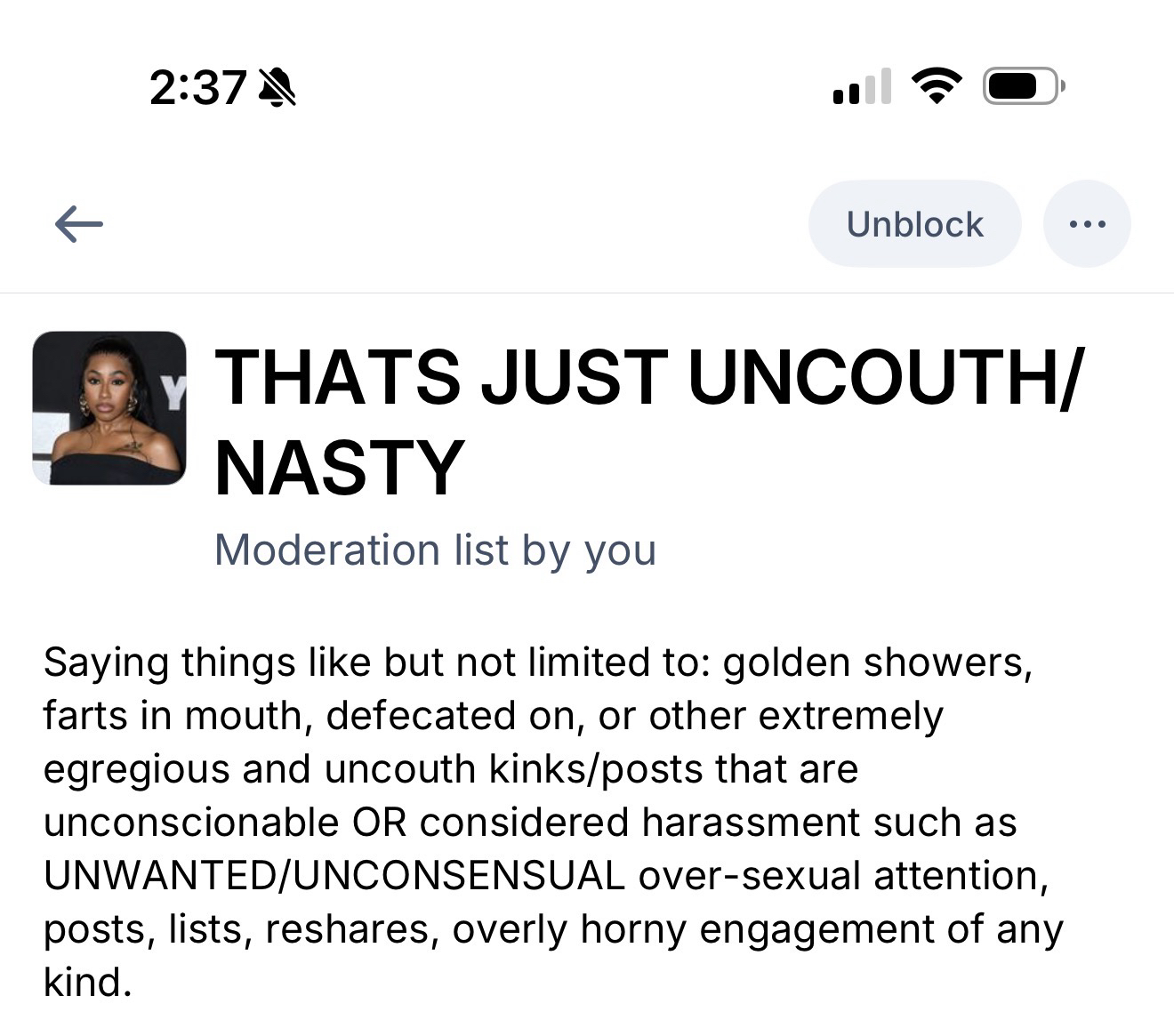The image size is (1174, 1036).
Task: Go back using the arrow icon
Action: [78, 224]
